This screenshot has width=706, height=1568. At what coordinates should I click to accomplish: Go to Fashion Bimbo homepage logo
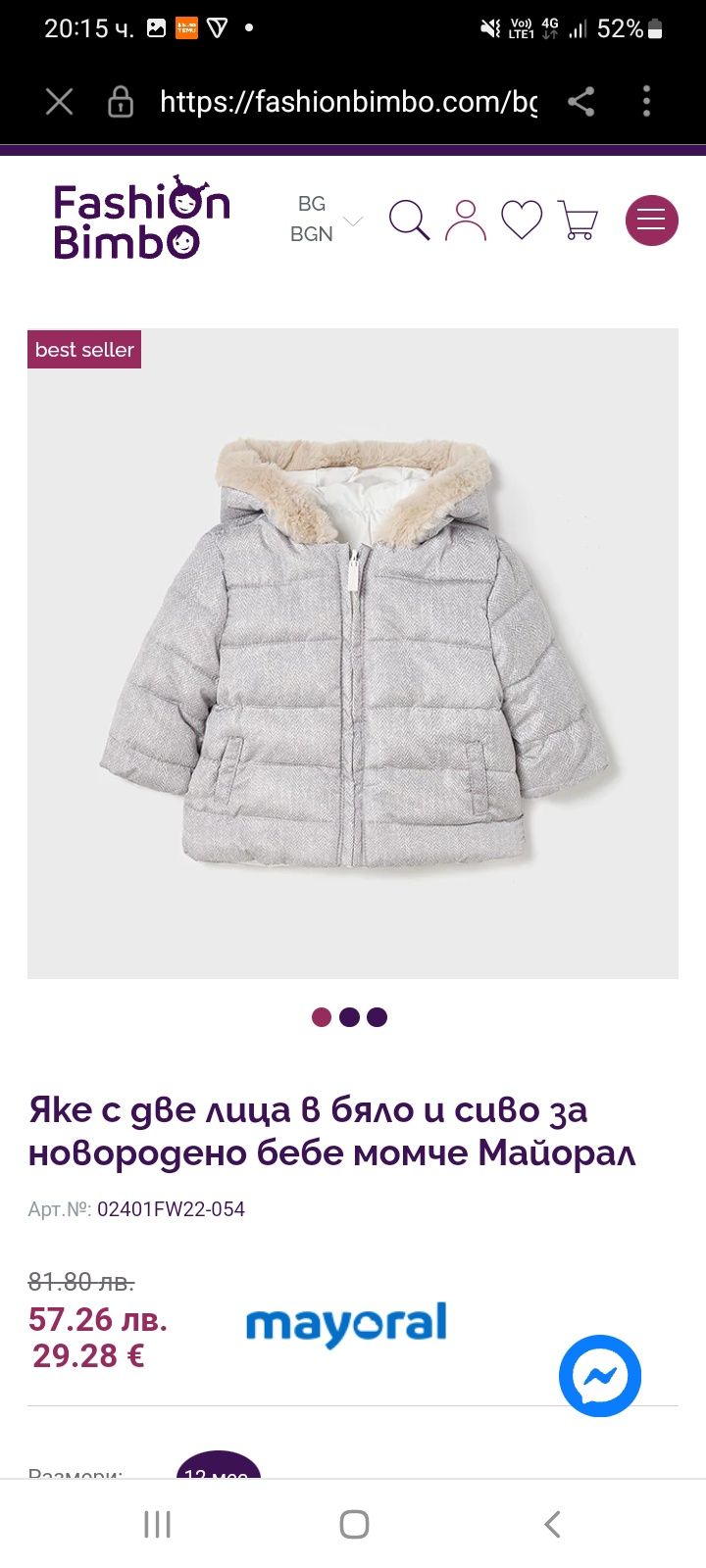click(x=141, y=220)
